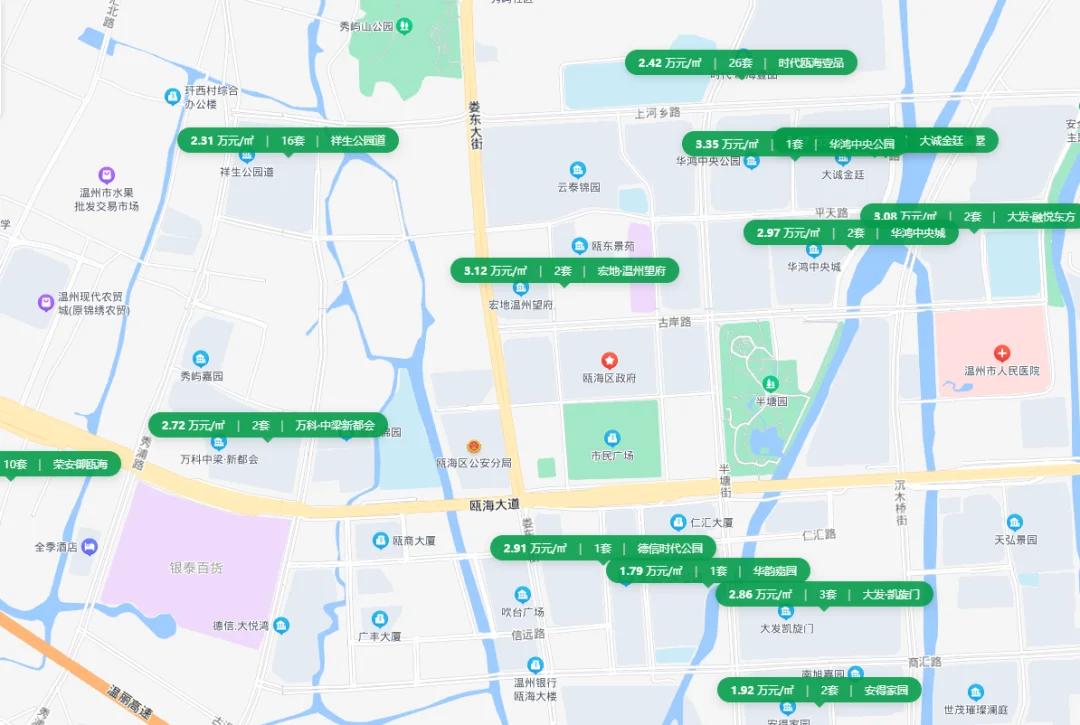Tap the 华韵嘉园 1.79 万元 marker

coord(708,571)
